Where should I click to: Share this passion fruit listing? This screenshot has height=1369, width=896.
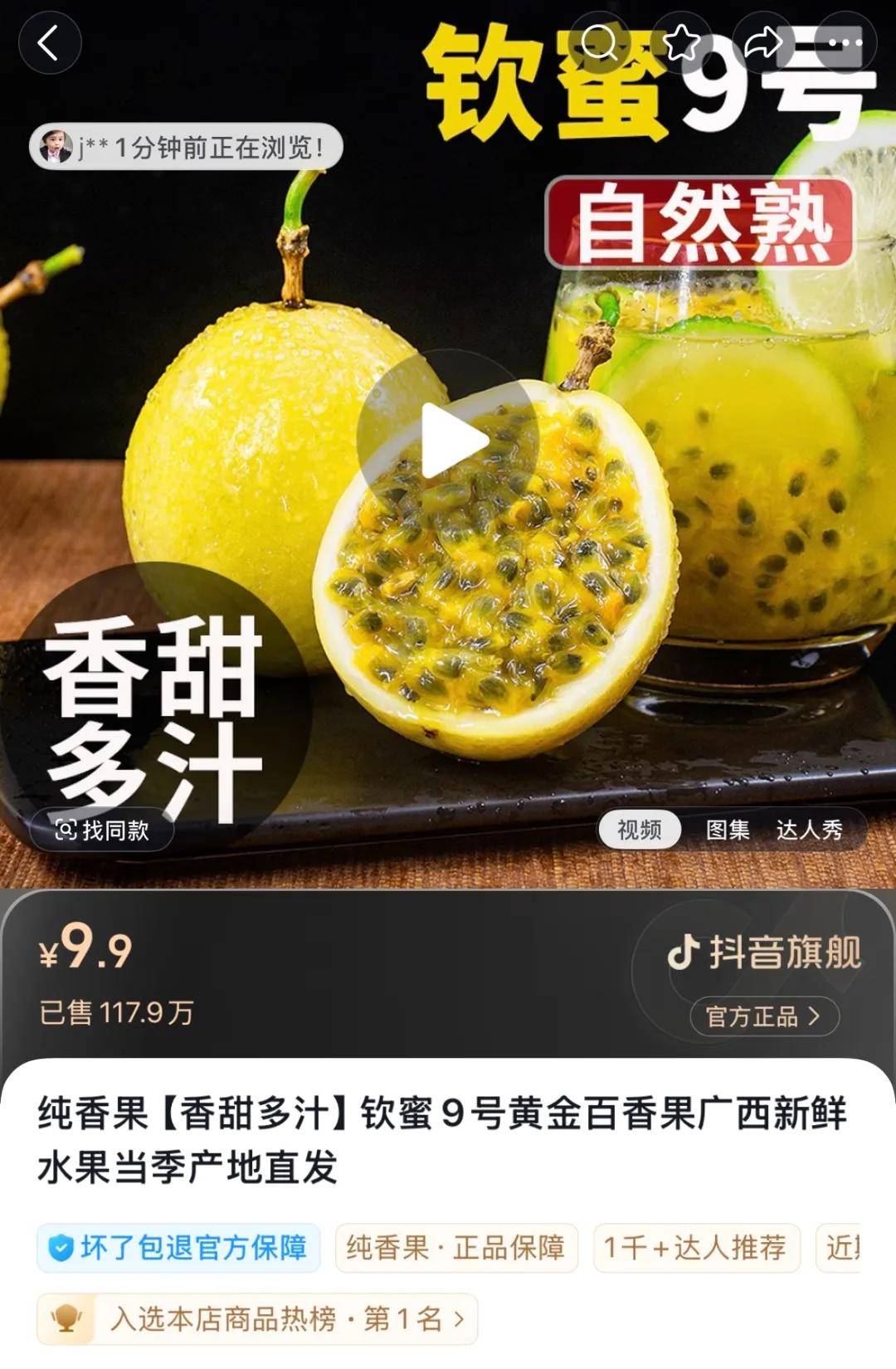762,43
